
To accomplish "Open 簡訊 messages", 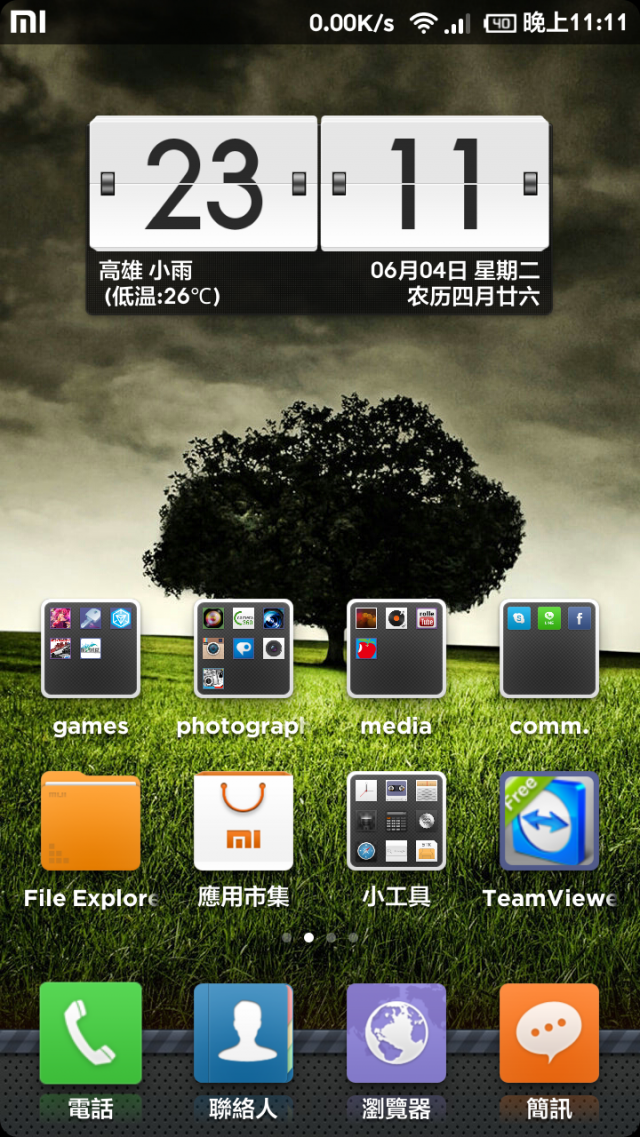I will coord(549,1033).
